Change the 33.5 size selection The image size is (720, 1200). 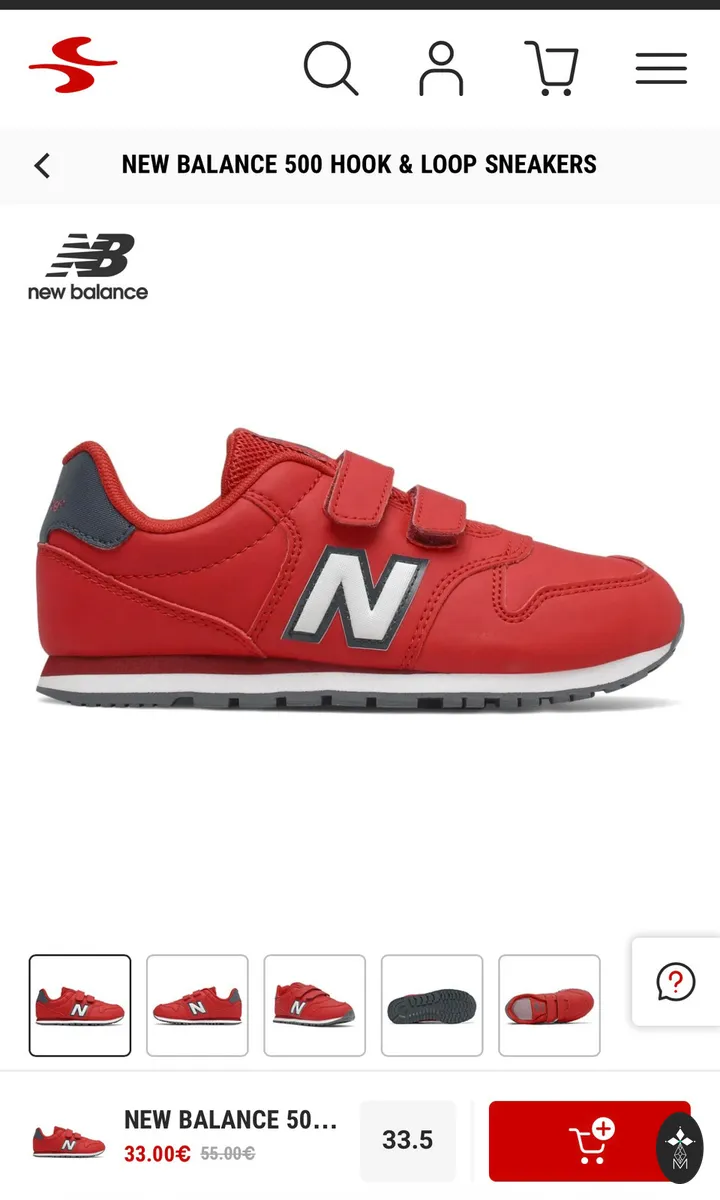(x=407, y=1140)
